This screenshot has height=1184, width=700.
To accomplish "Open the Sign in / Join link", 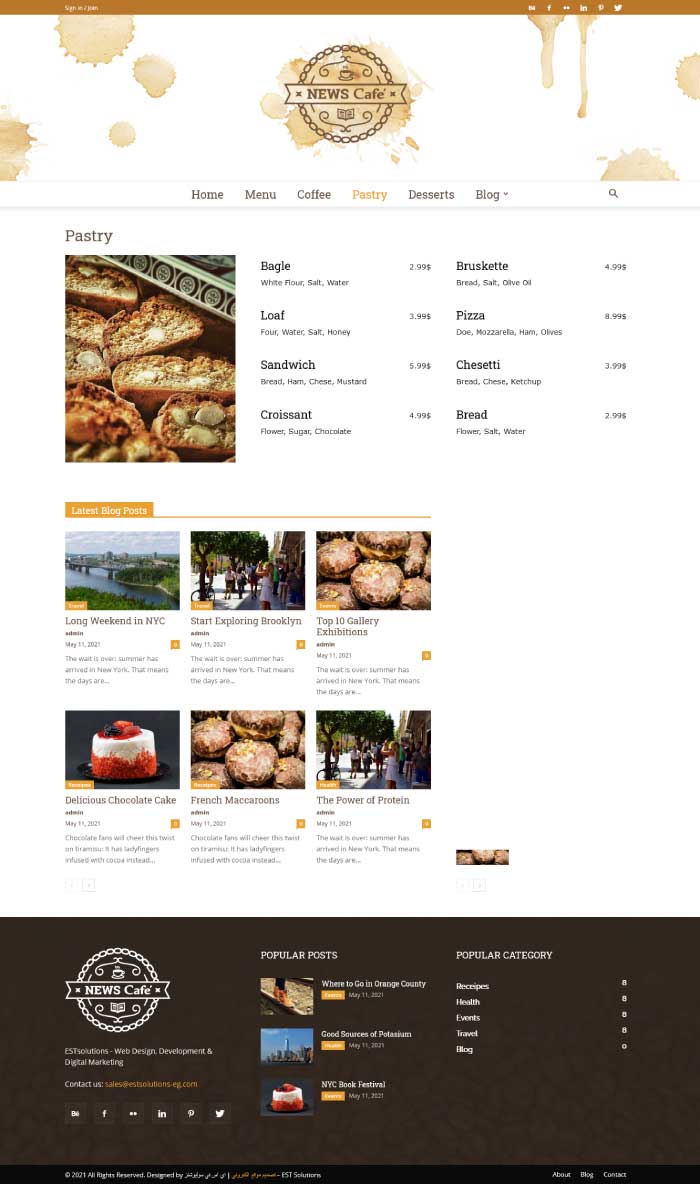I will pyautogui.click(x=81, y=8).
